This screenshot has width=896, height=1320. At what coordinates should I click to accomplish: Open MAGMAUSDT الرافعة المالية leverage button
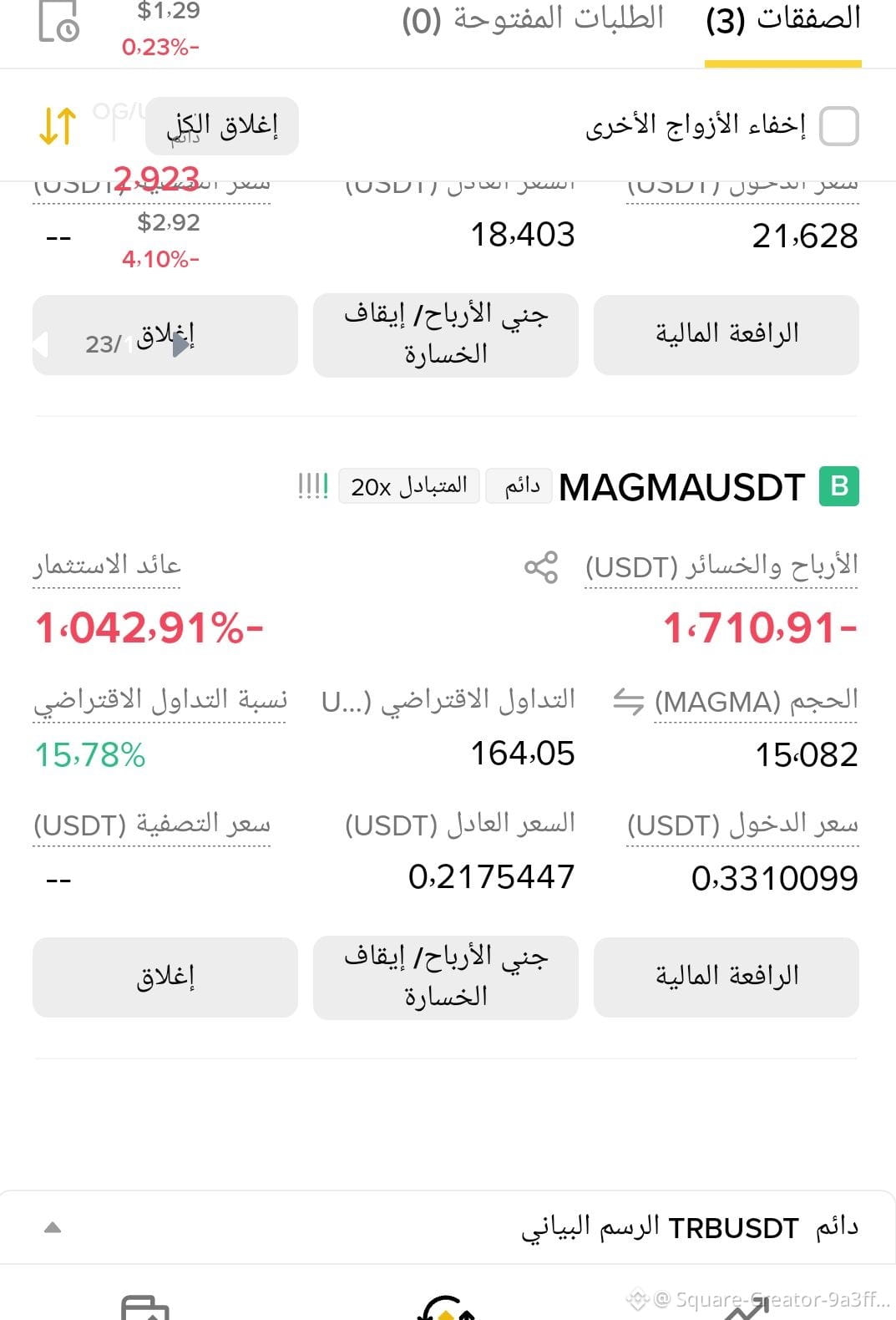[x=726, y=977]
